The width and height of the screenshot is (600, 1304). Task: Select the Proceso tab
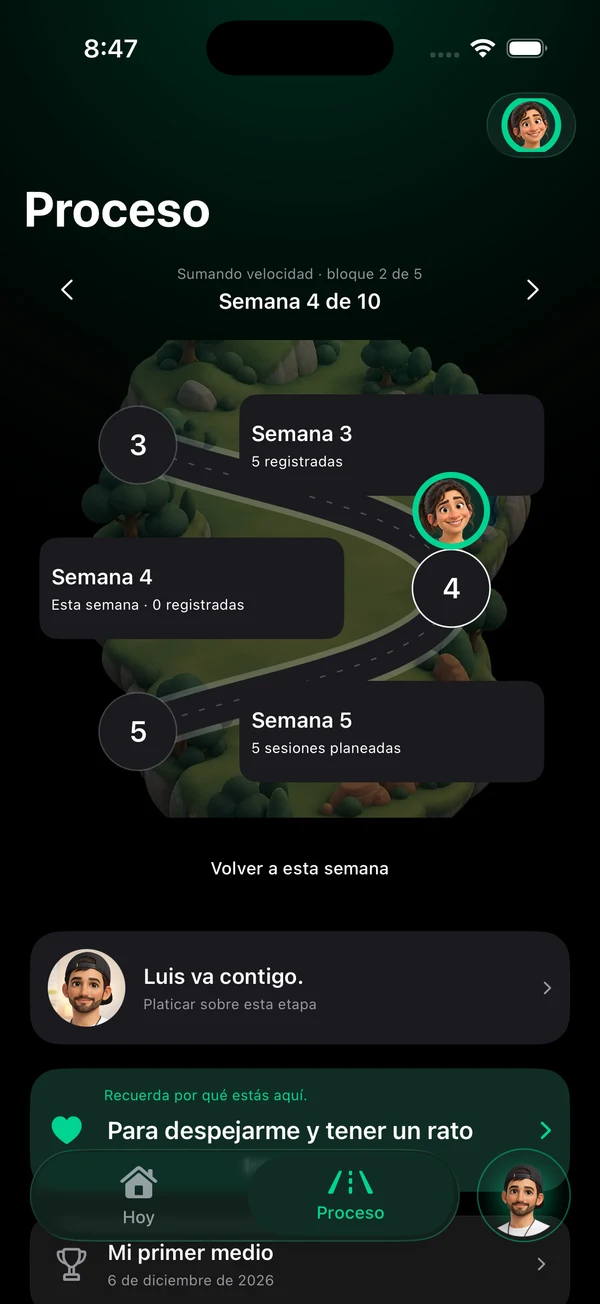(350, 1196)
